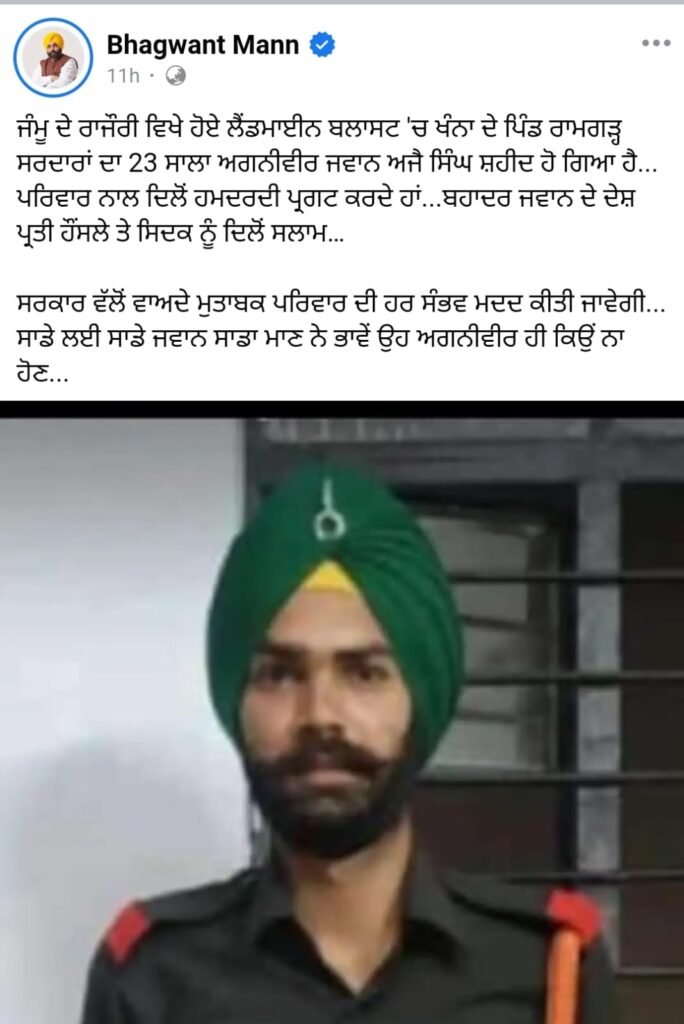The height and width of the screenshot is (1024, 684).
Task: Open the post's three-dot options menu
Action: [x=655, y=43]
